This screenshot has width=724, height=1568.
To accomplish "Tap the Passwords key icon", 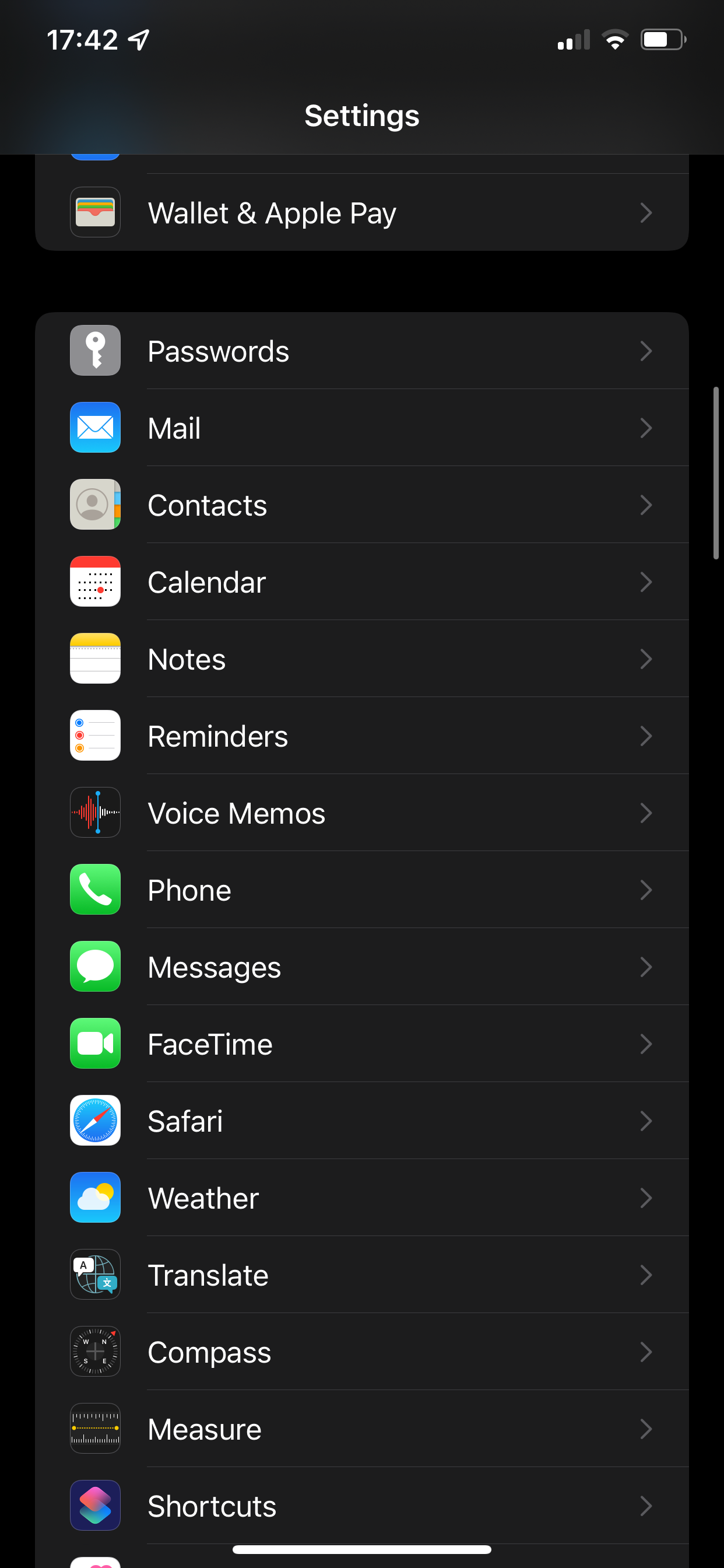I will tap(95, 351).
